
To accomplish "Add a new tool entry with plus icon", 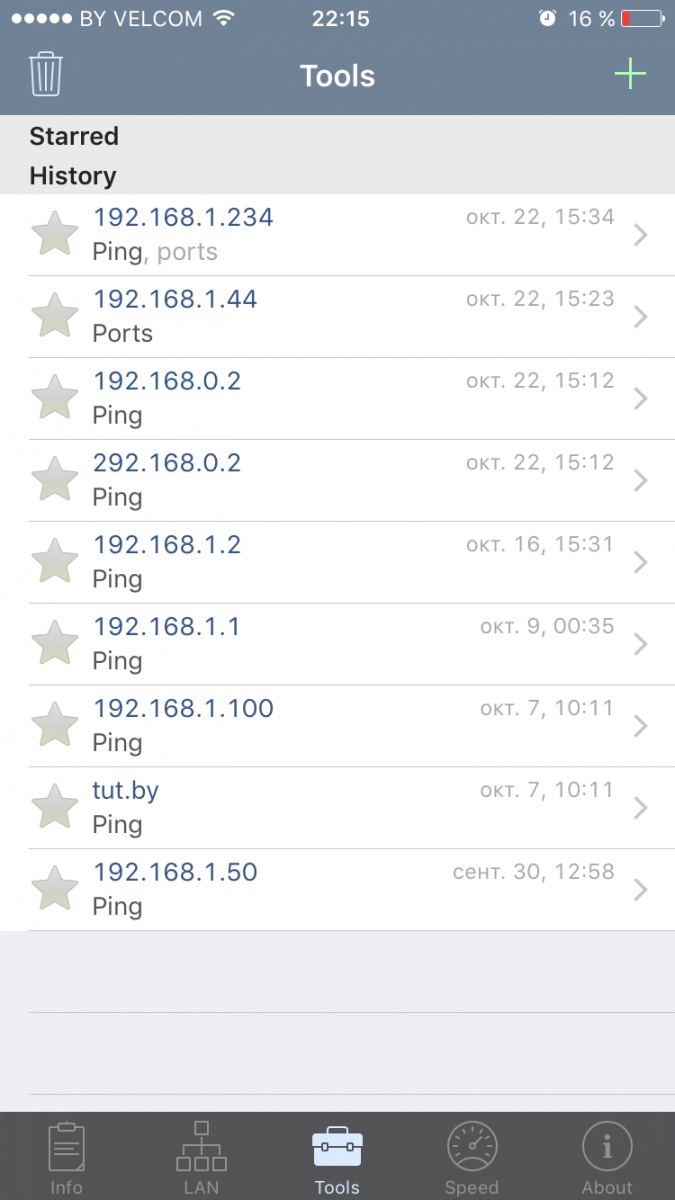I will pos(630,74).
